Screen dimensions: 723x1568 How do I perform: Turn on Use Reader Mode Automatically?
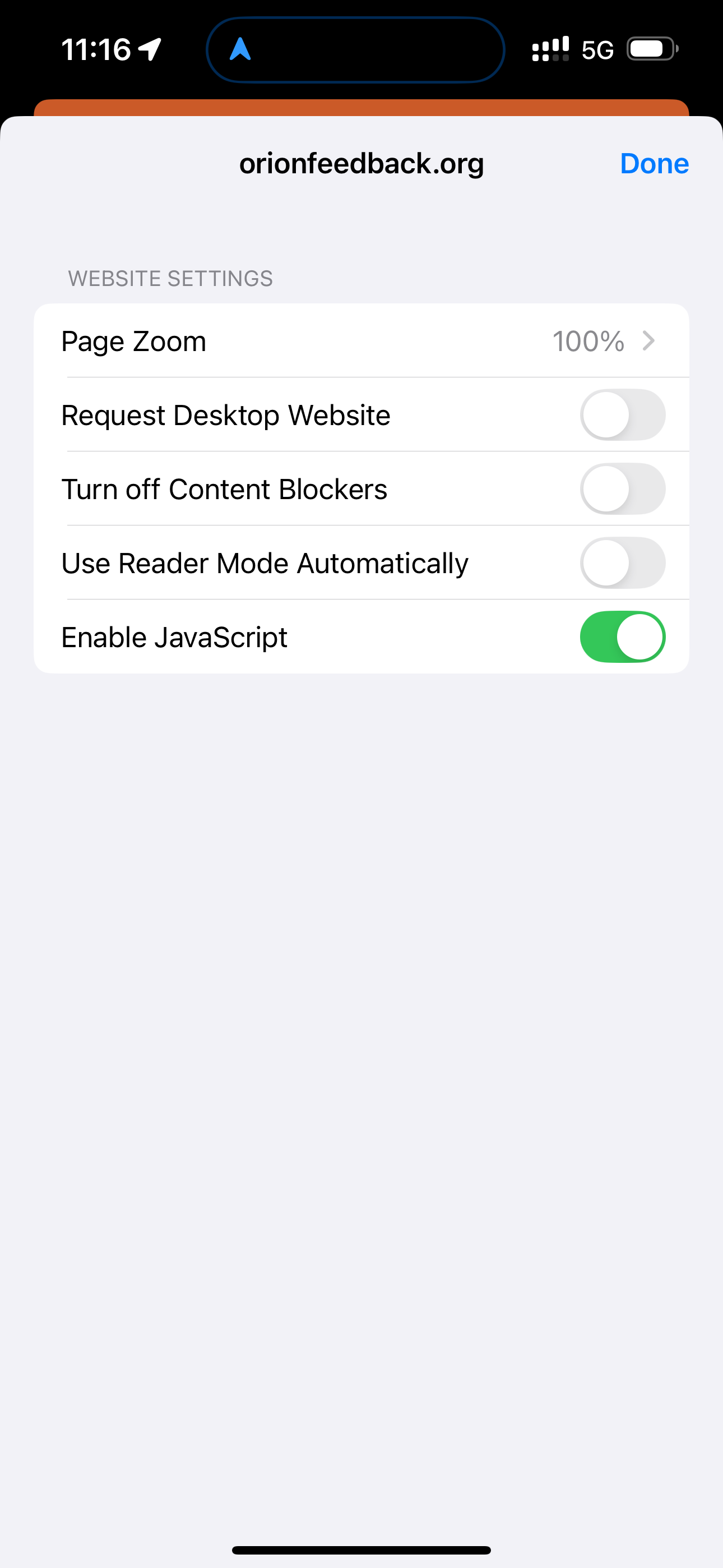(x=622, y=563)
